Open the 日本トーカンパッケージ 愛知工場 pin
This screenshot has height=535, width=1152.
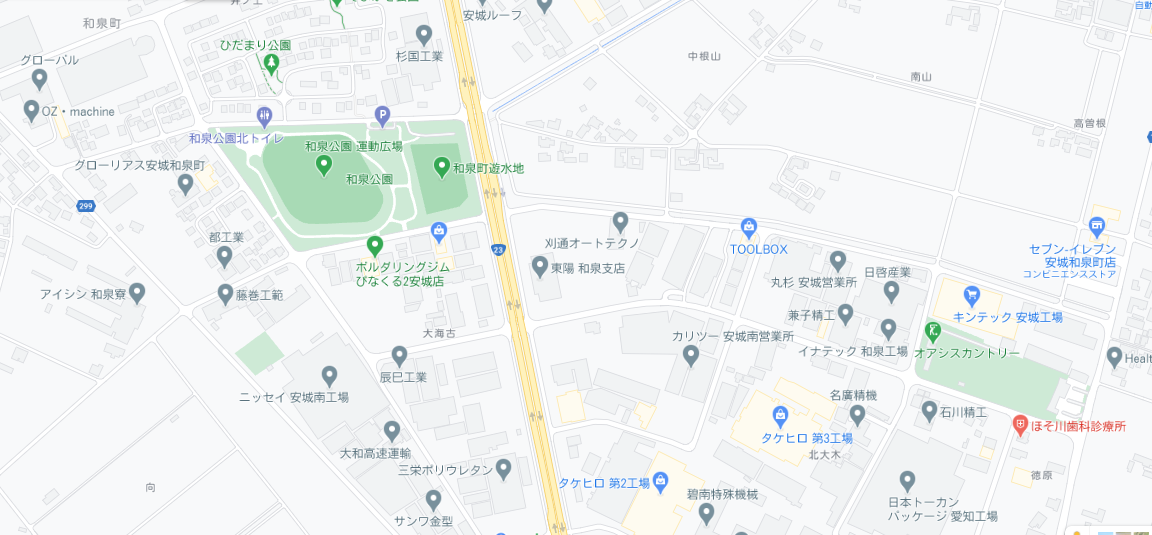click(x=907, y=481)
